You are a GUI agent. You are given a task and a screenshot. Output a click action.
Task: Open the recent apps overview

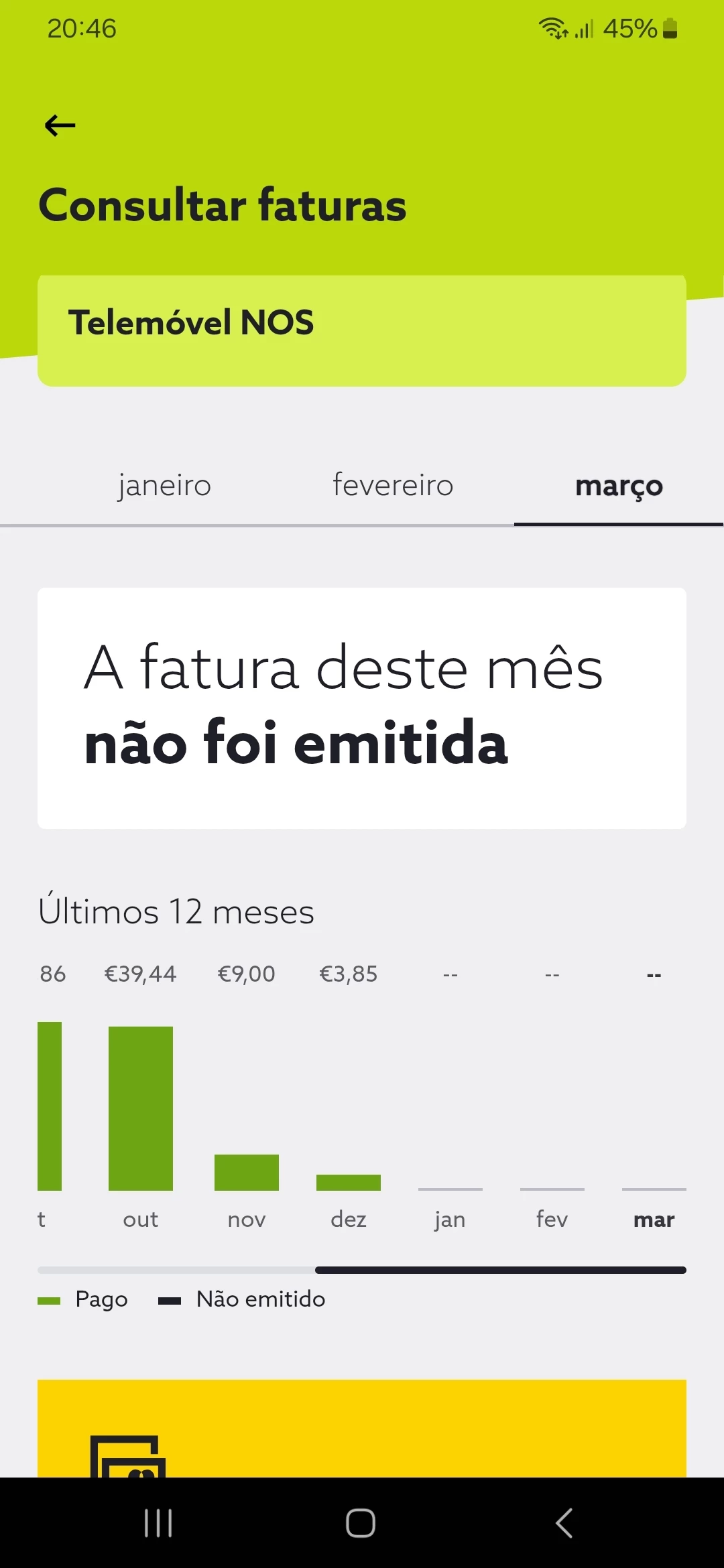pos(158,1523)
